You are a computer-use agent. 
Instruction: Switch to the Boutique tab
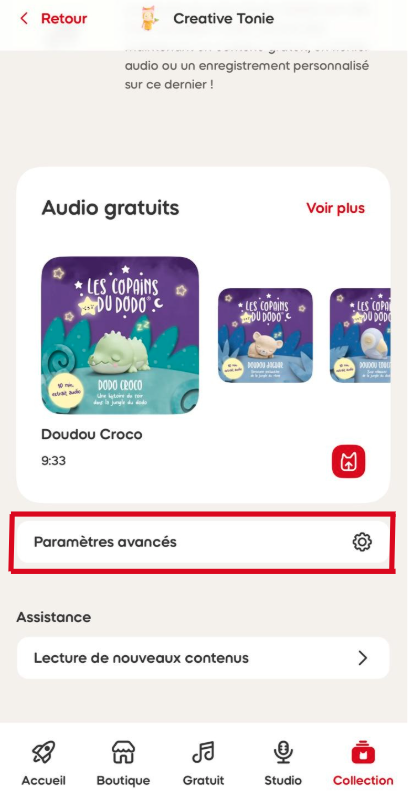(x=123, y=761)
